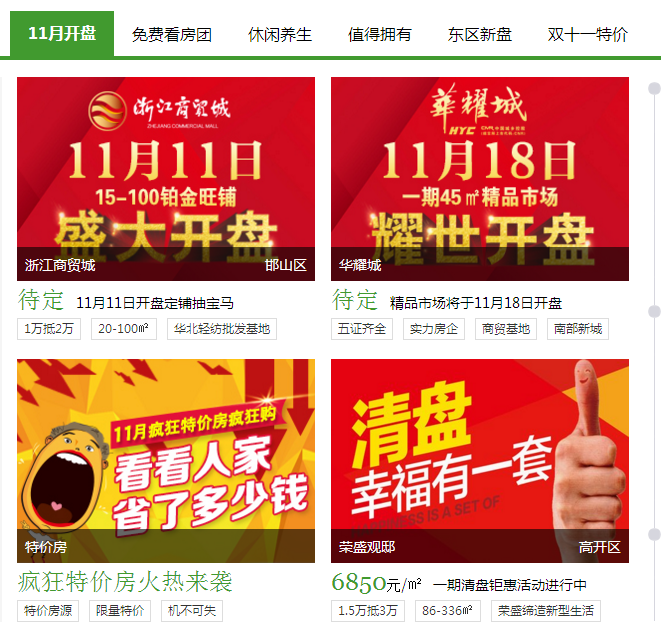Select the 11月开盘 tab
The height and width of the screenshot is (629, 661).
(62, 34)
